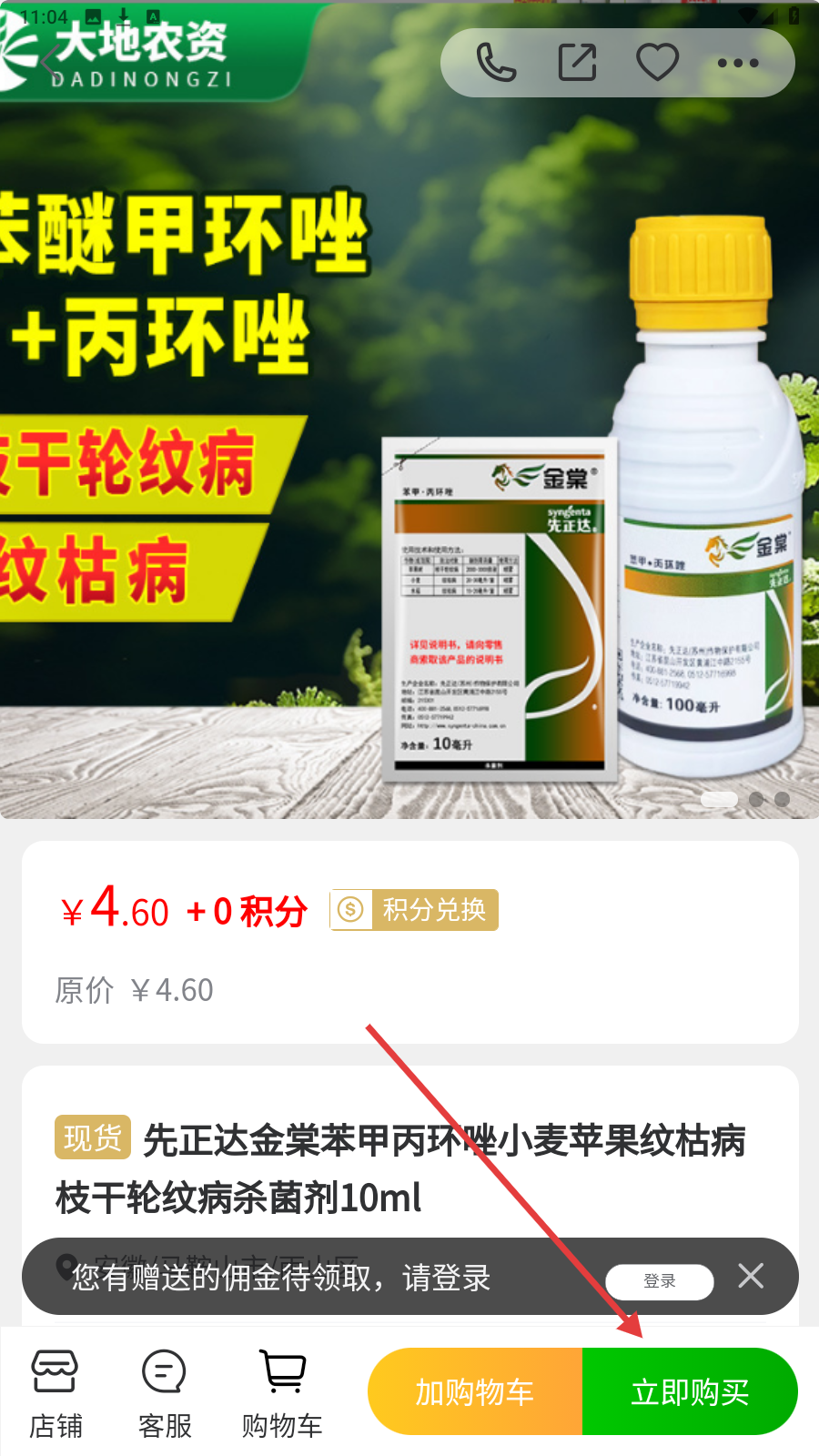The height and width of the screenshot is (1456, 819).
Task: Call the seller via the phone icon
Action: pyautogui.click(x=497, y=63)
